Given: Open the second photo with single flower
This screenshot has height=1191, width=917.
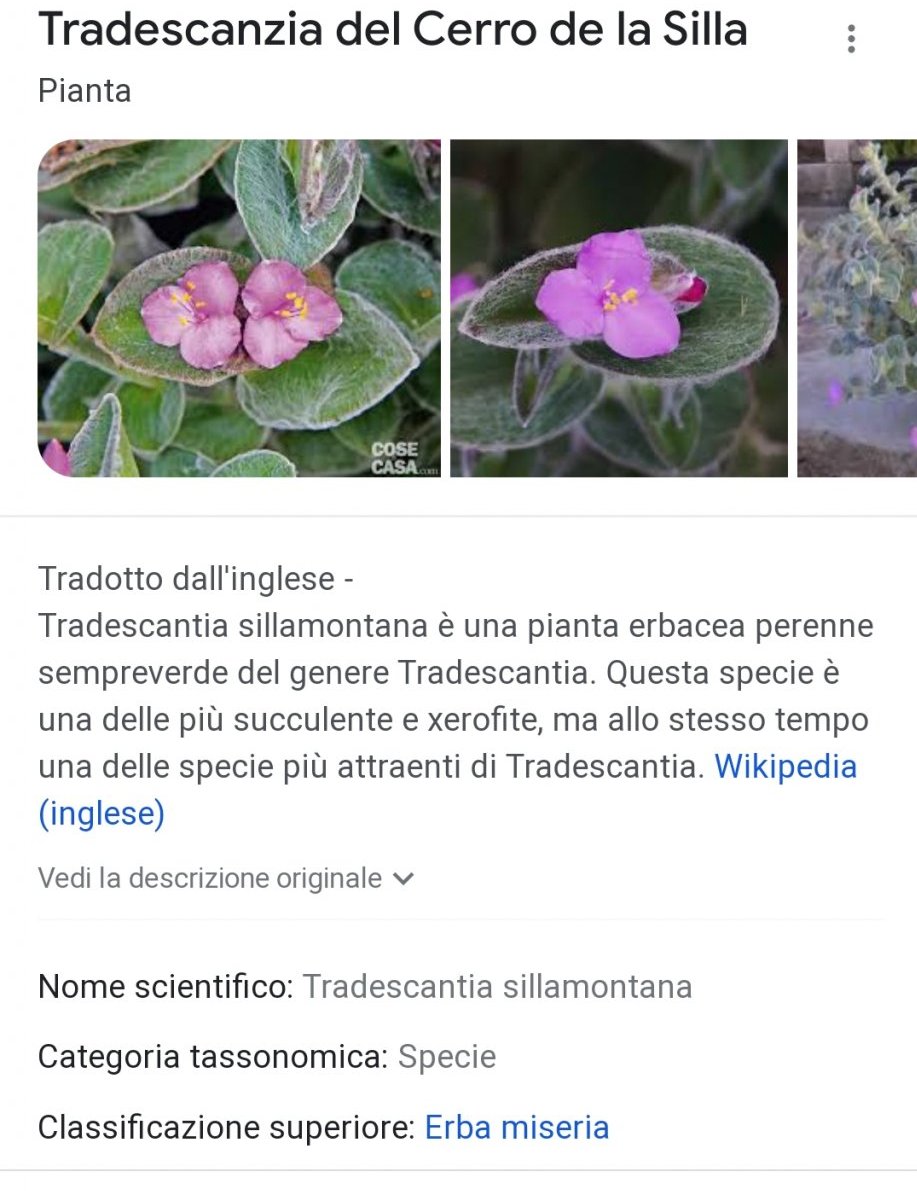Looking at the screenshot, I should [x=618, y=308].
